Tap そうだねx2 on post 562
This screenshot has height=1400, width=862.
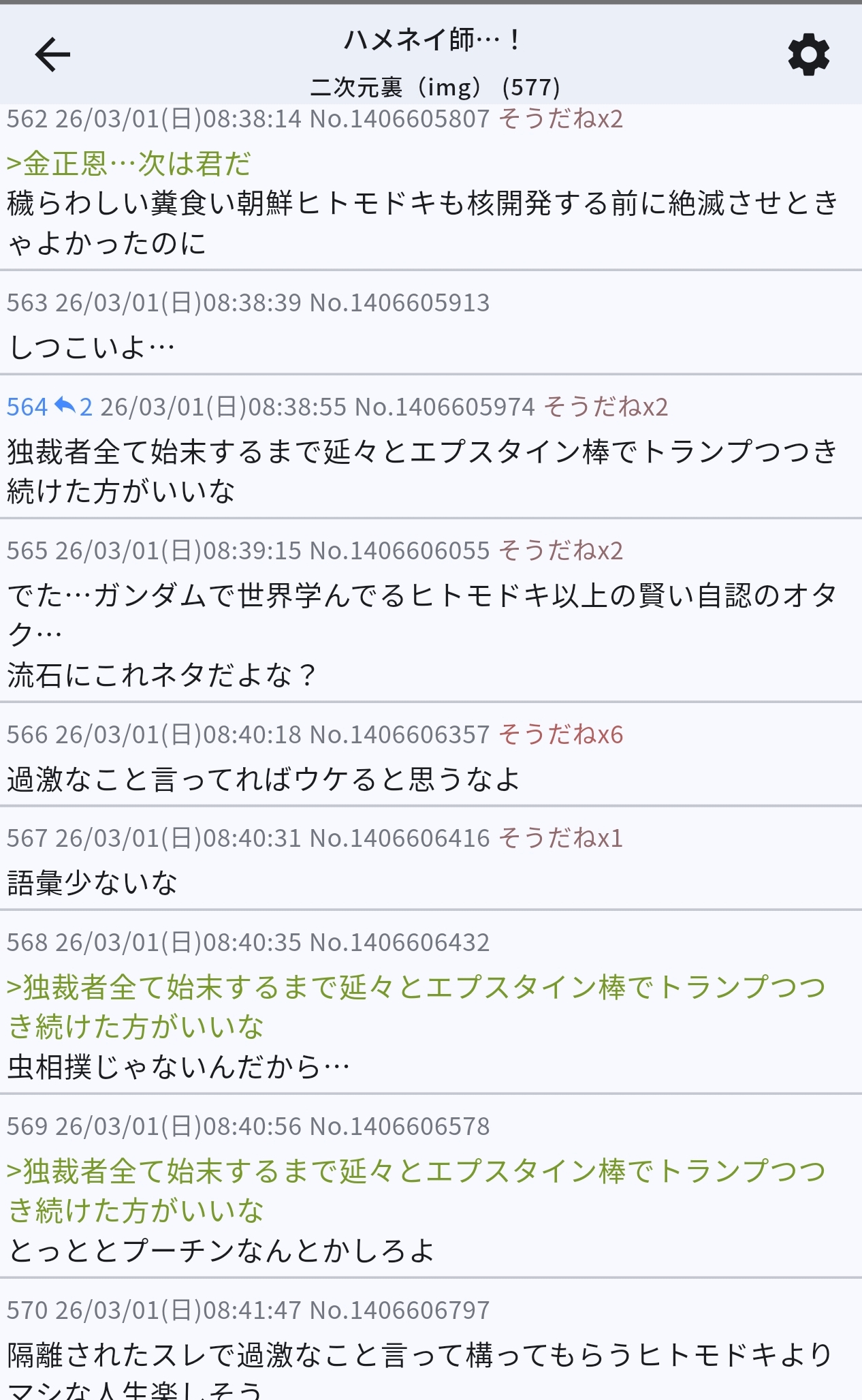click(x=560, y=119)
